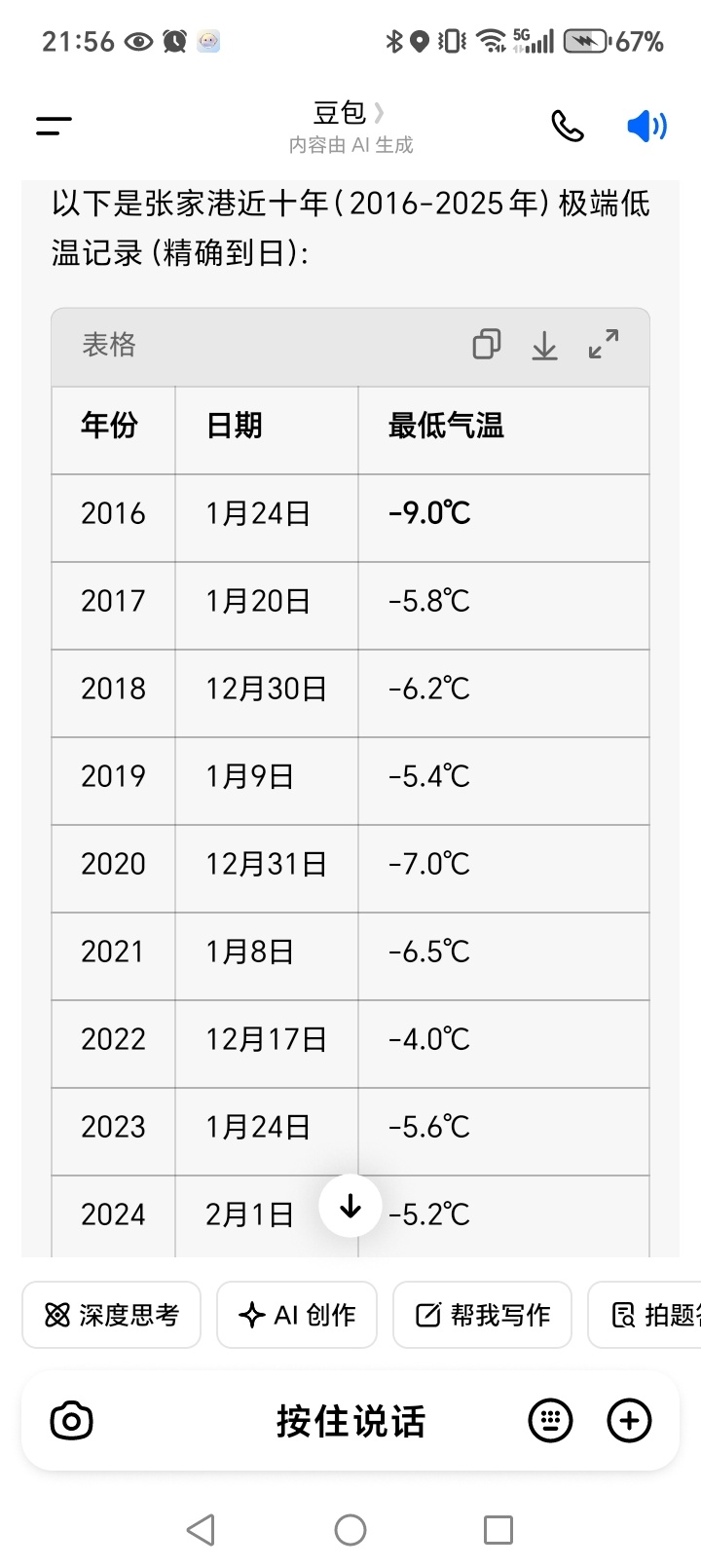Go to the system home screen
Image resolution: width=701 pixels, height=1568 pixels.
(350, 1530)
